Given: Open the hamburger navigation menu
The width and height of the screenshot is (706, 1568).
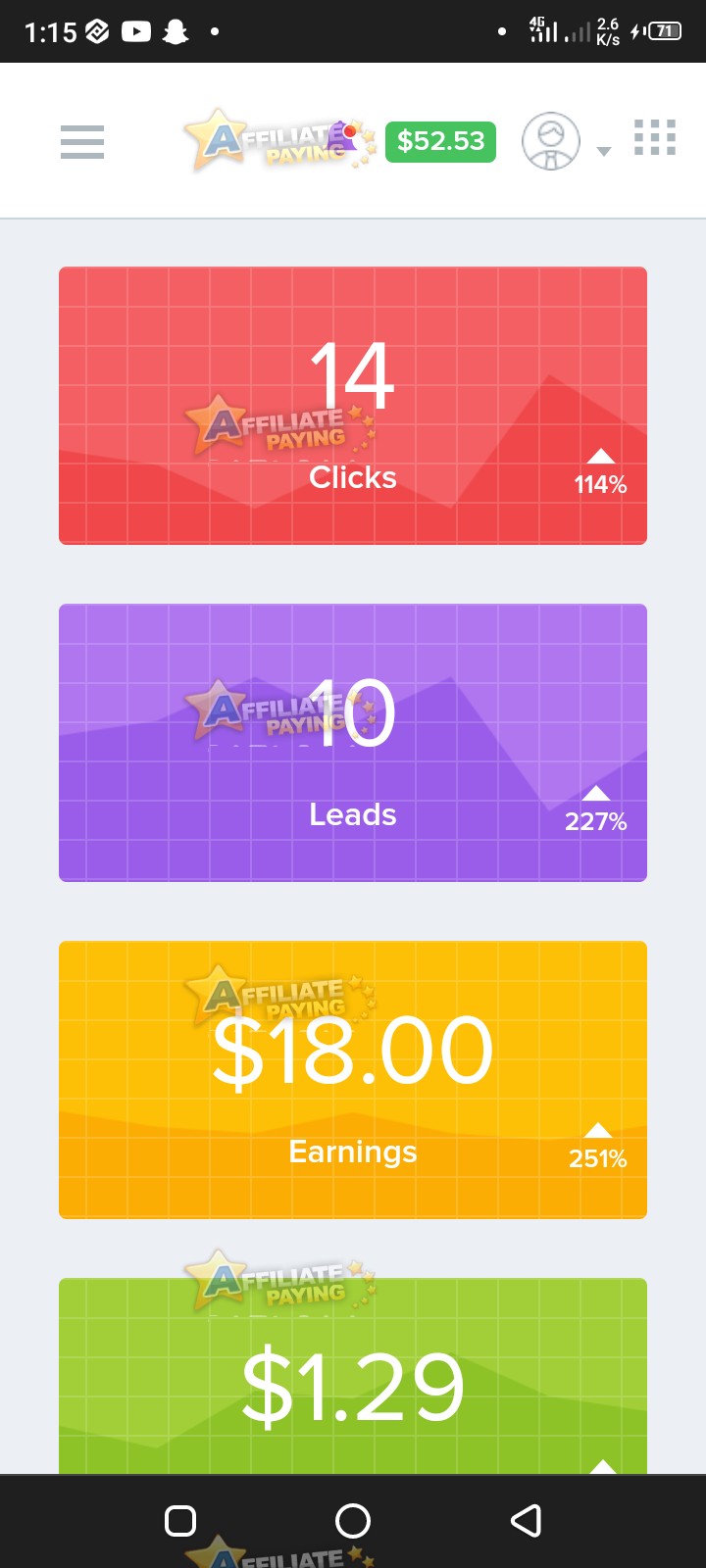Looking at the screenshot, I should coord(82,141).
